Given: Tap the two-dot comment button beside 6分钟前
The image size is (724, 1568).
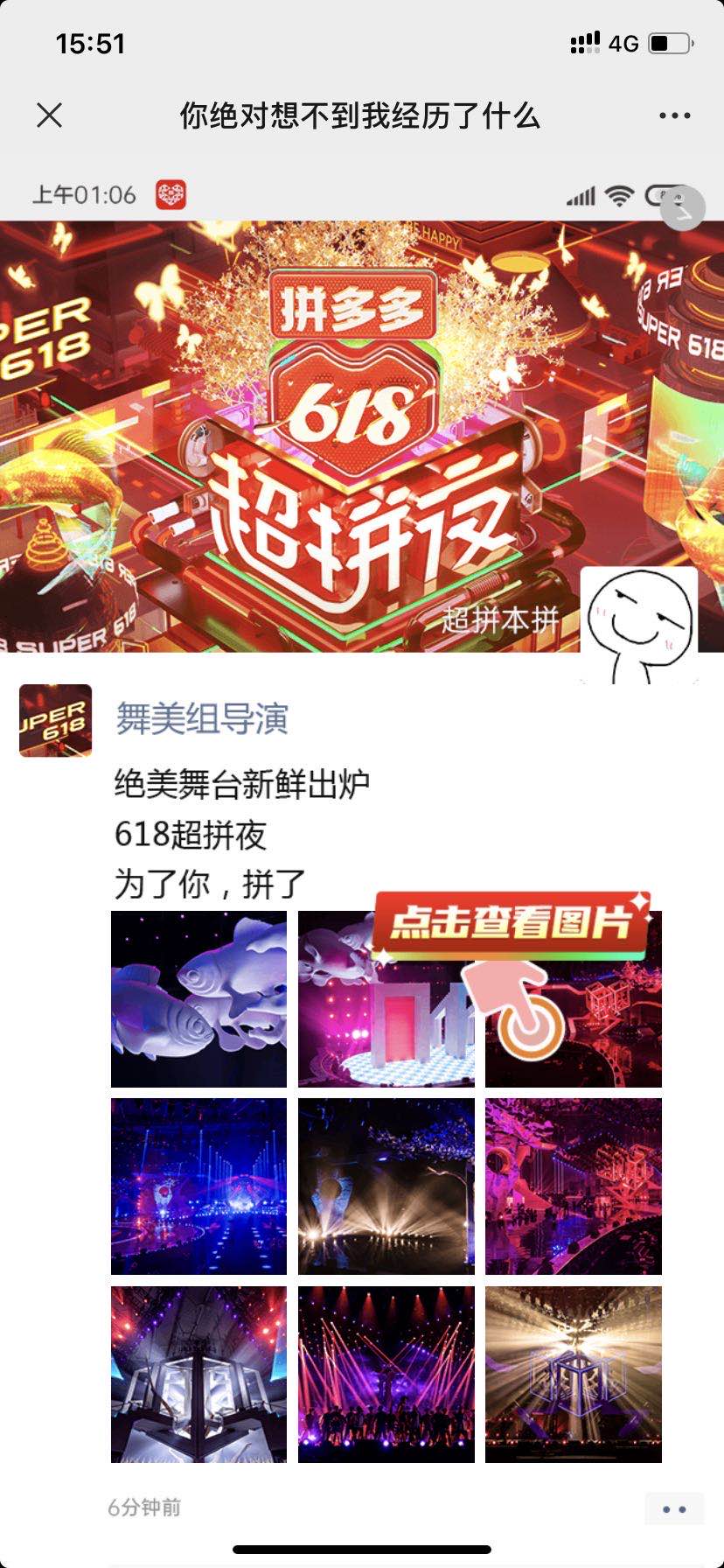Looking at the screenshot, I should point(674,1508).
